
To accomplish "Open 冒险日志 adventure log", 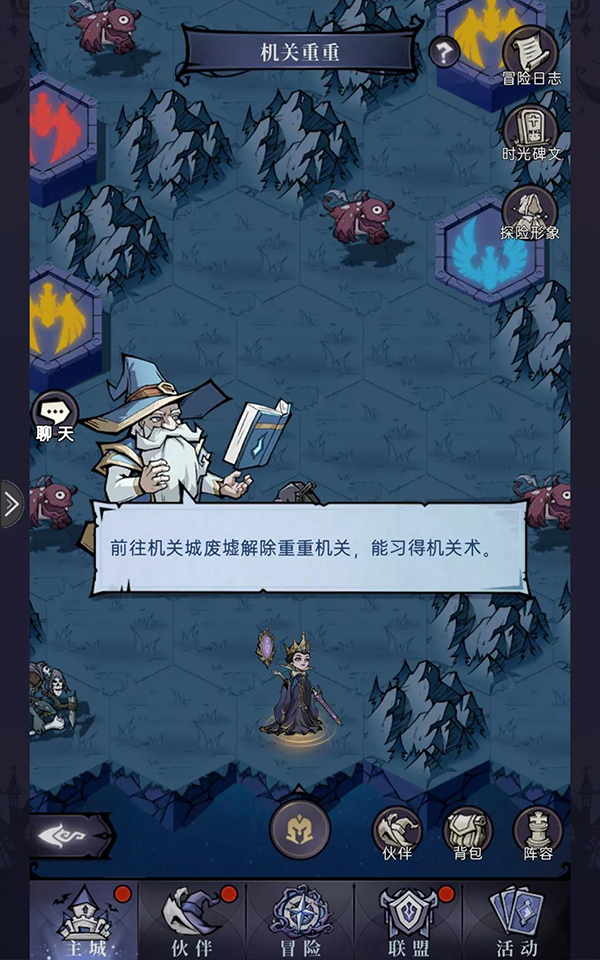I will click(530, 53).
